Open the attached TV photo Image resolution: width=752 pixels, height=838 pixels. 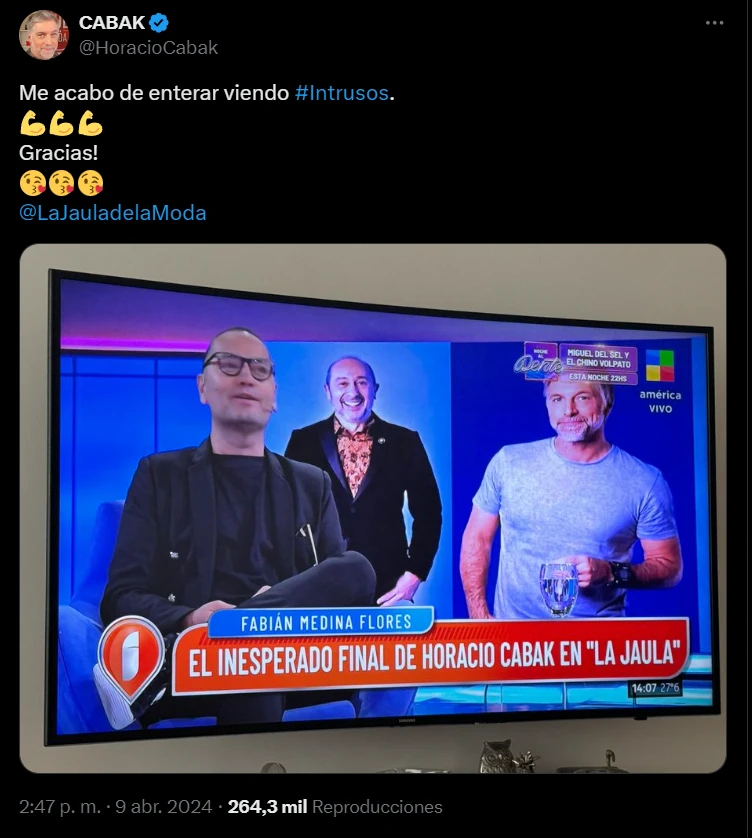click(x=373, y=508)
